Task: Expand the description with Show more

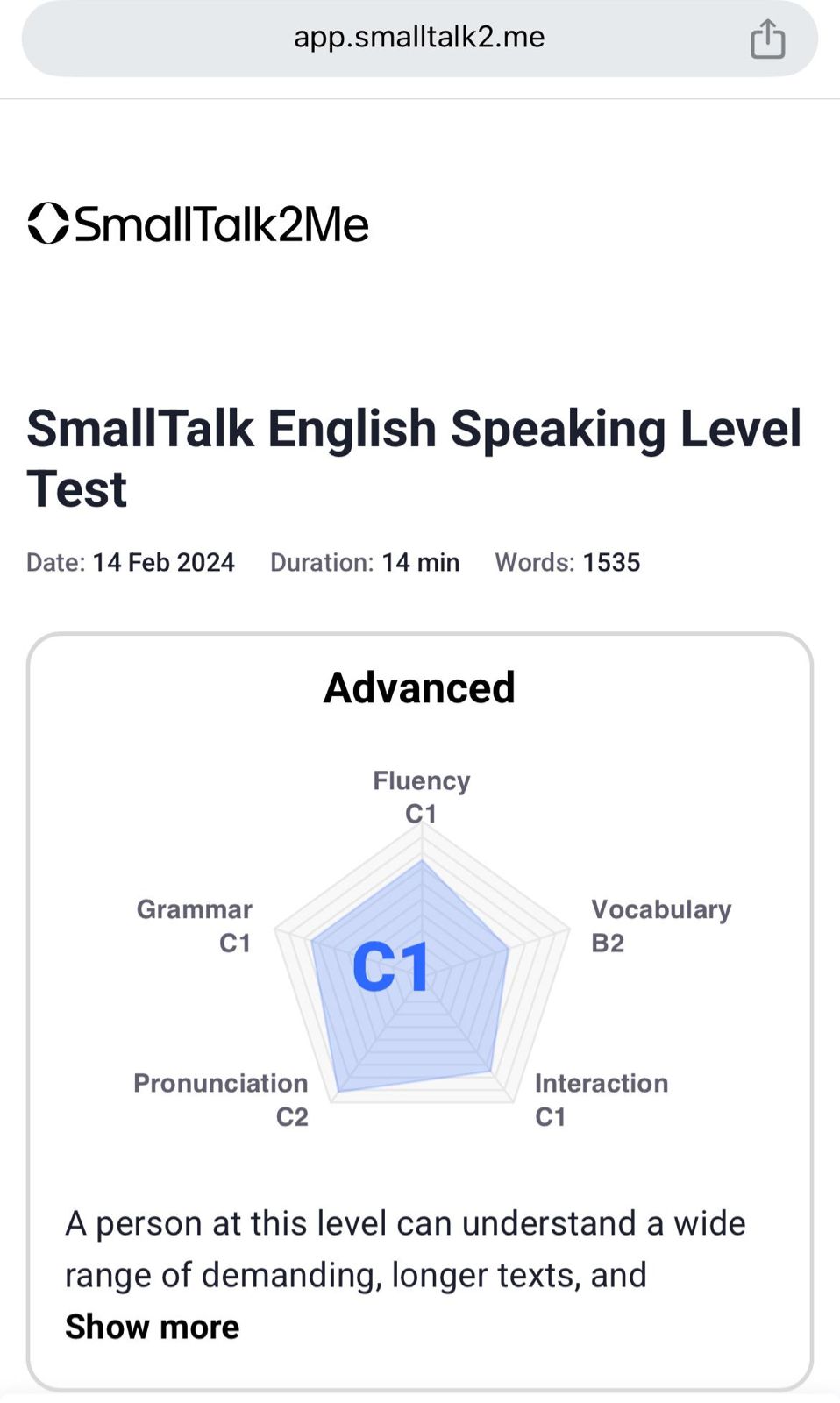Action: [x=152, y=1327]
